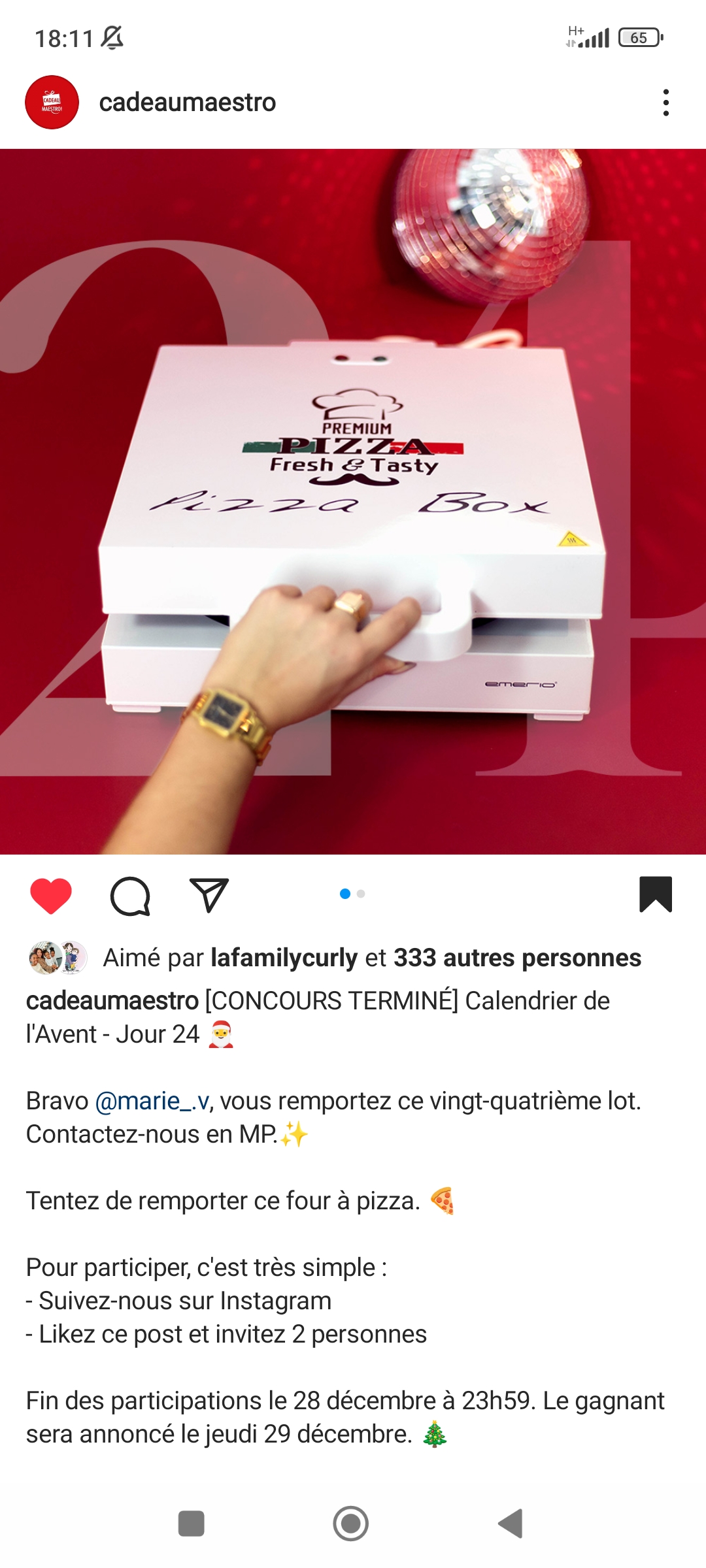Viewport: 706px width, 1568px height.
Task: Open the @marie_.v mention in the caption
Action: click(152, 1101)
